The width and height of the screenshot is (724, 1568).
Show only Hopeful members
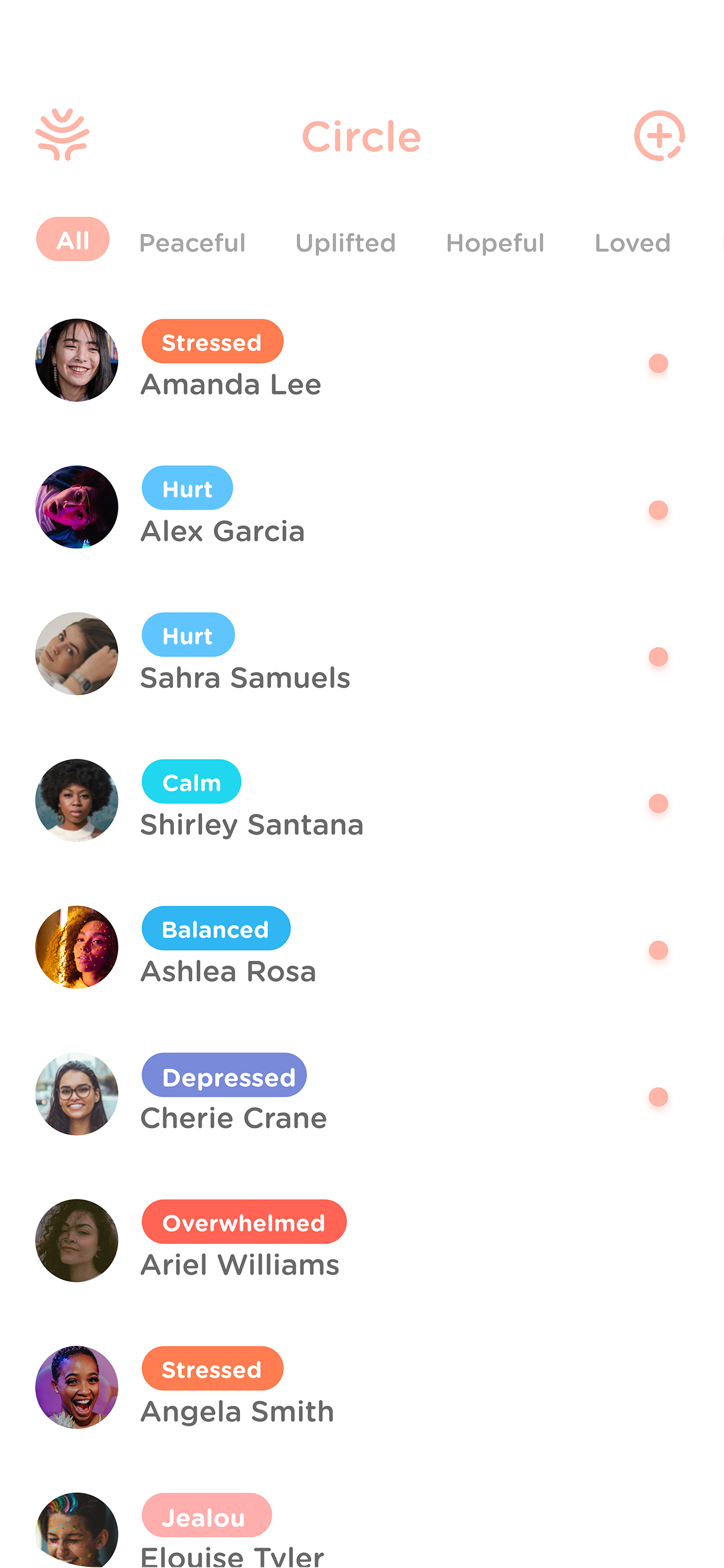click(495, 243)
